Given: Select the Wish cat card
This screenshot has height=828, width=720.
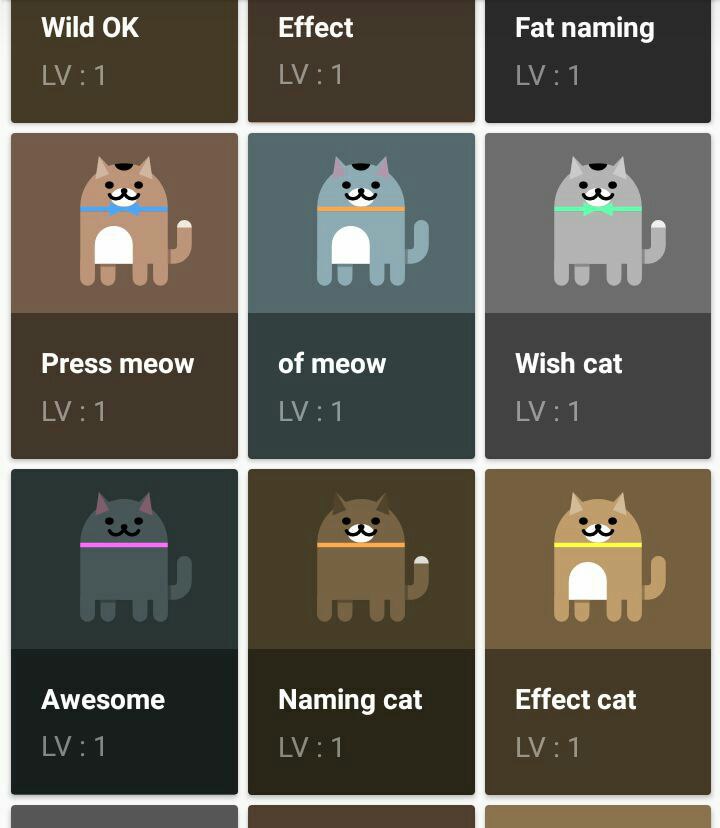Looking at the screenshot, I should coord(597,296).
